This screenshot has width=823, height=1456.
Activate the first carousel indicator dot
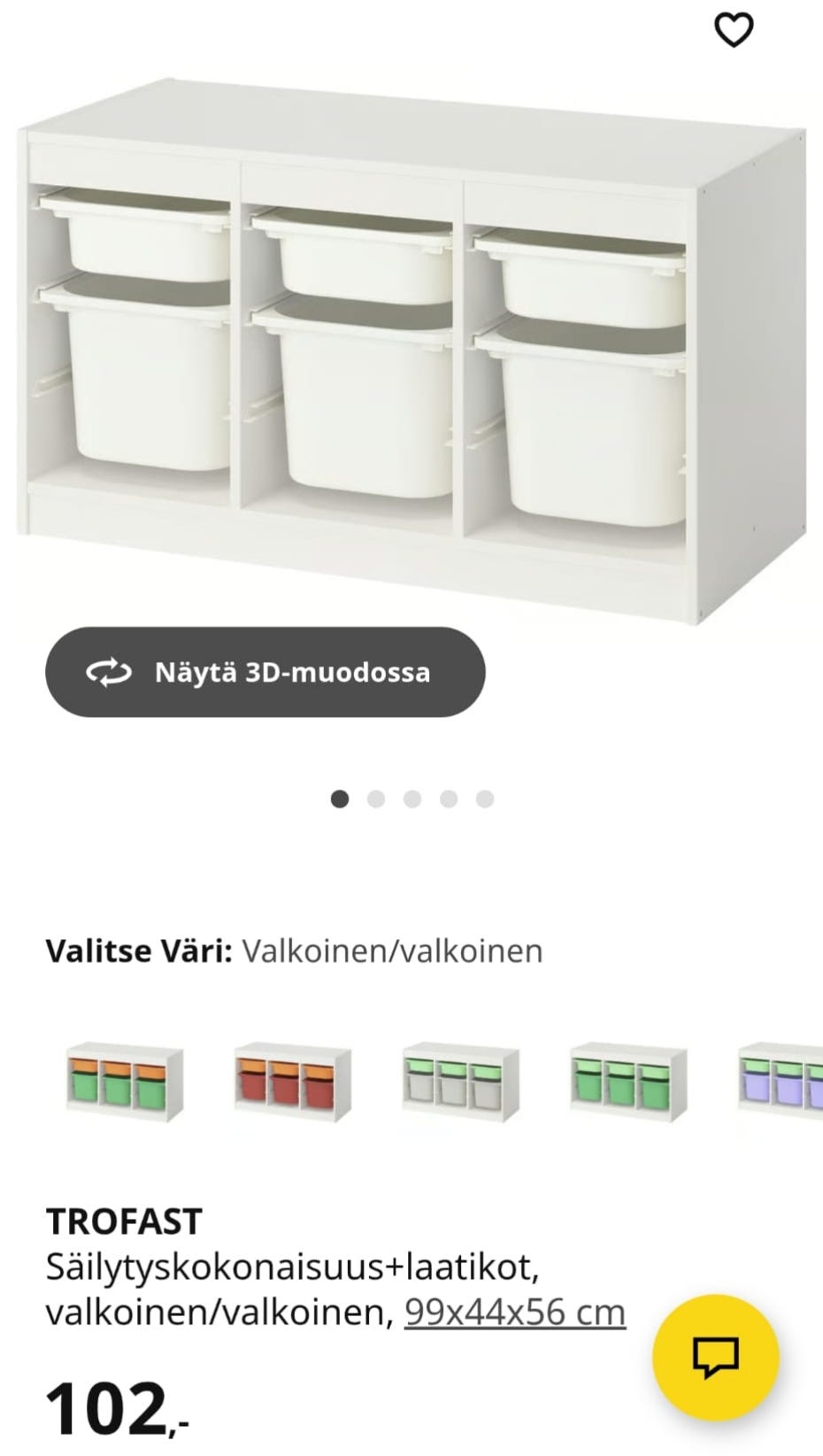340,797
